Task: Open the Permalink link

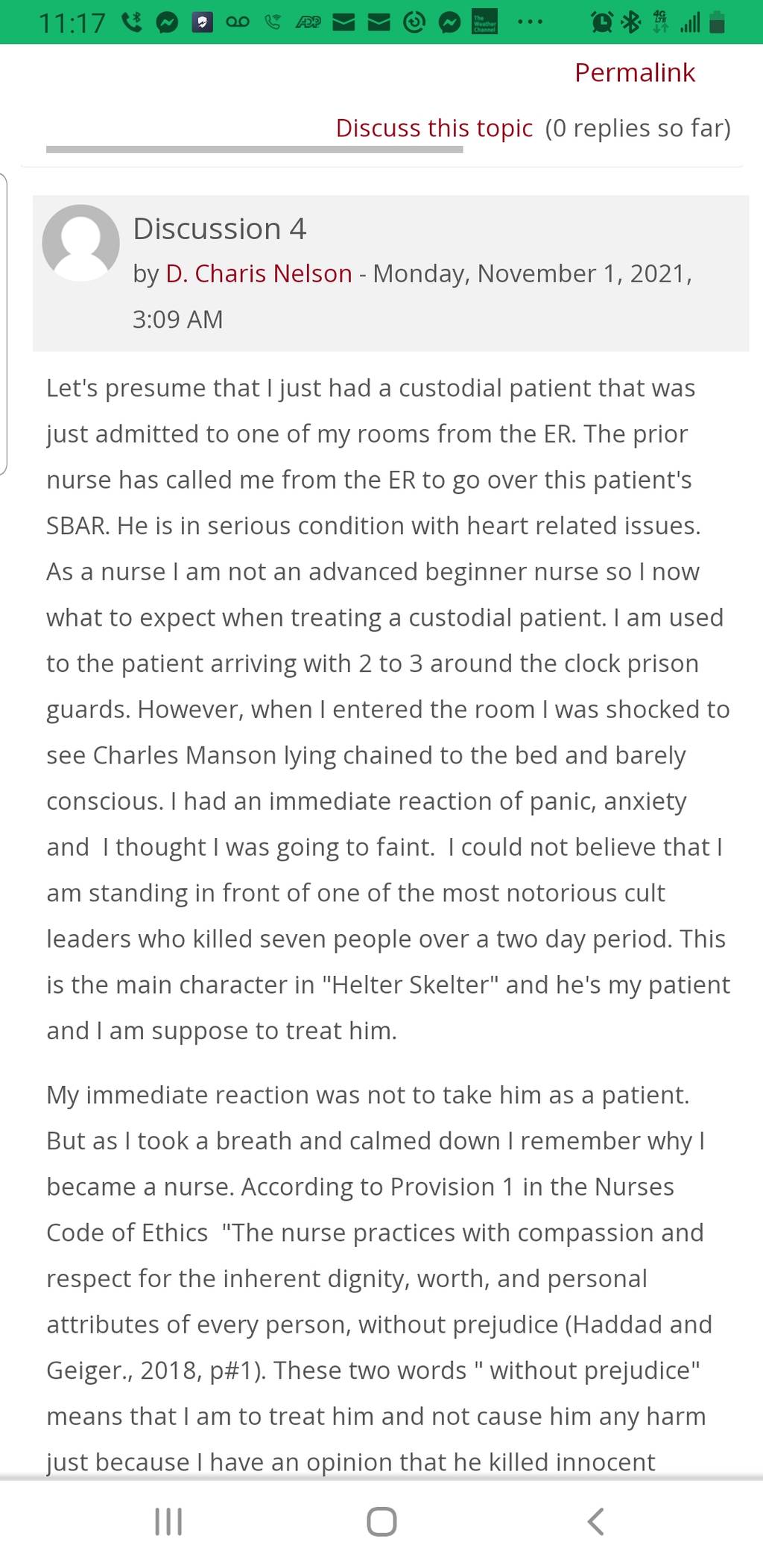Action: coord(635,72)
